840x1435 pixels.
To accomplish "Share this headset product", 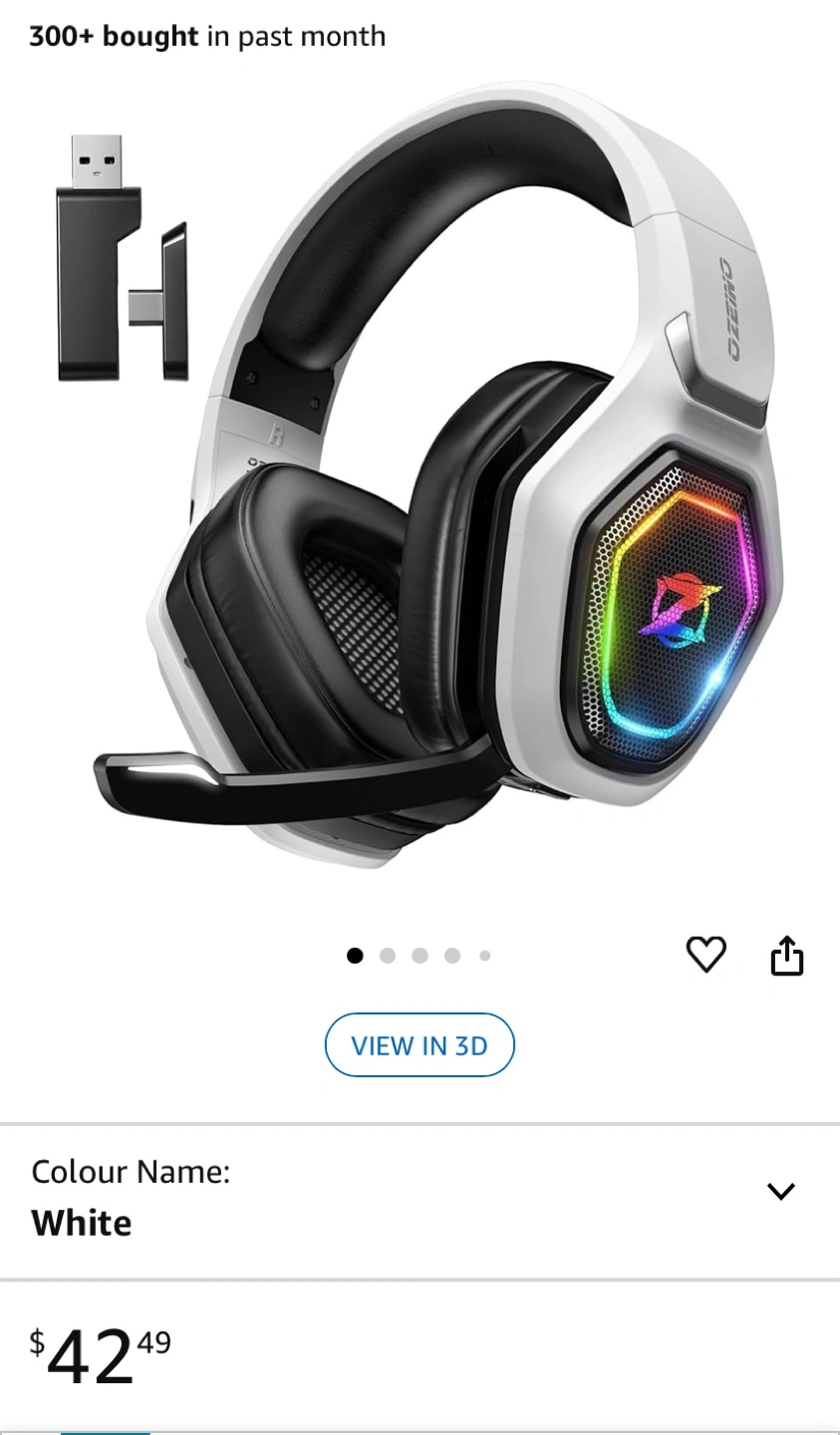I will [786, 955].
